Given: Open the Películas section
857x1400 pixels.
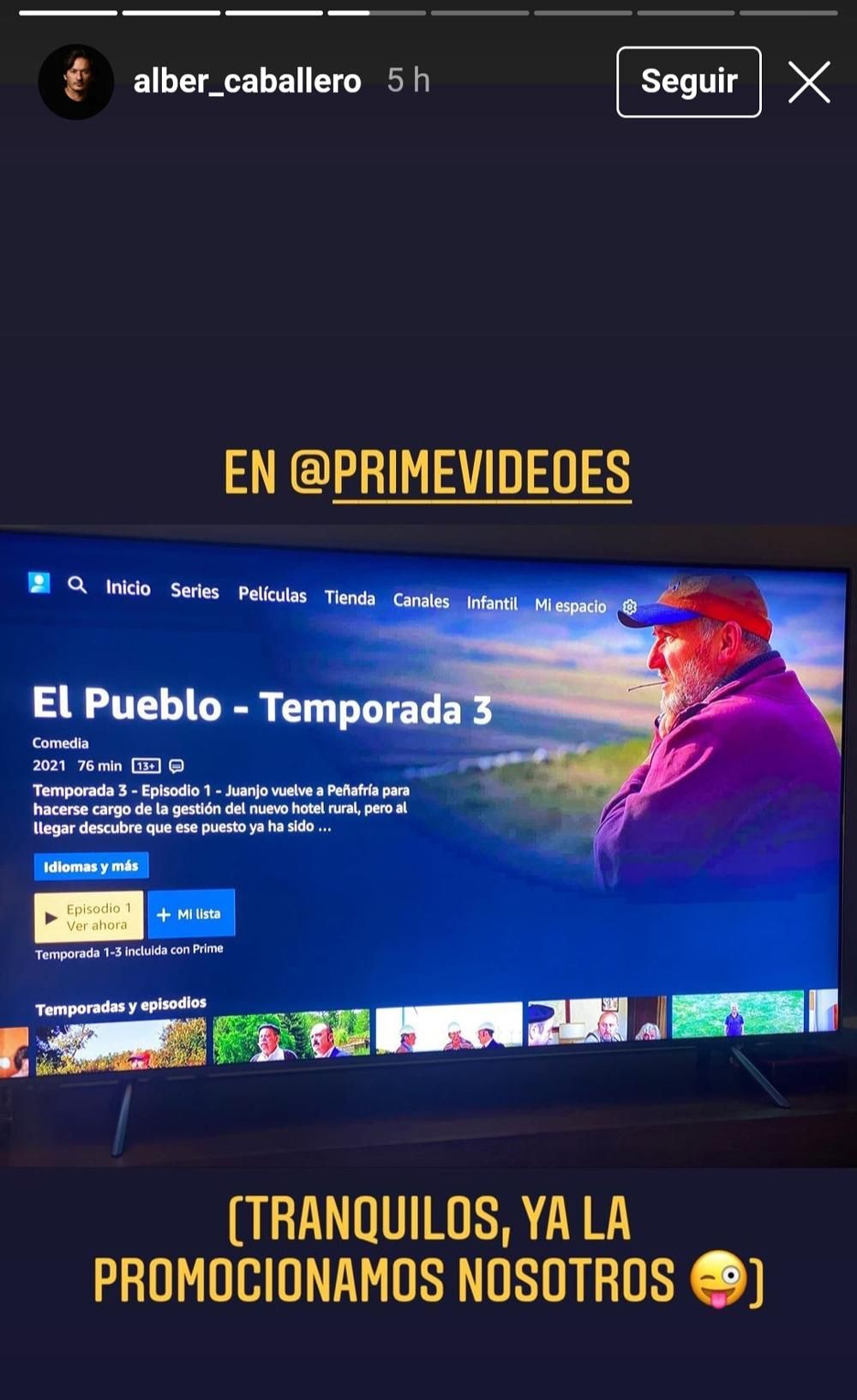Looking at the screenshot, I should pos(273,594).
